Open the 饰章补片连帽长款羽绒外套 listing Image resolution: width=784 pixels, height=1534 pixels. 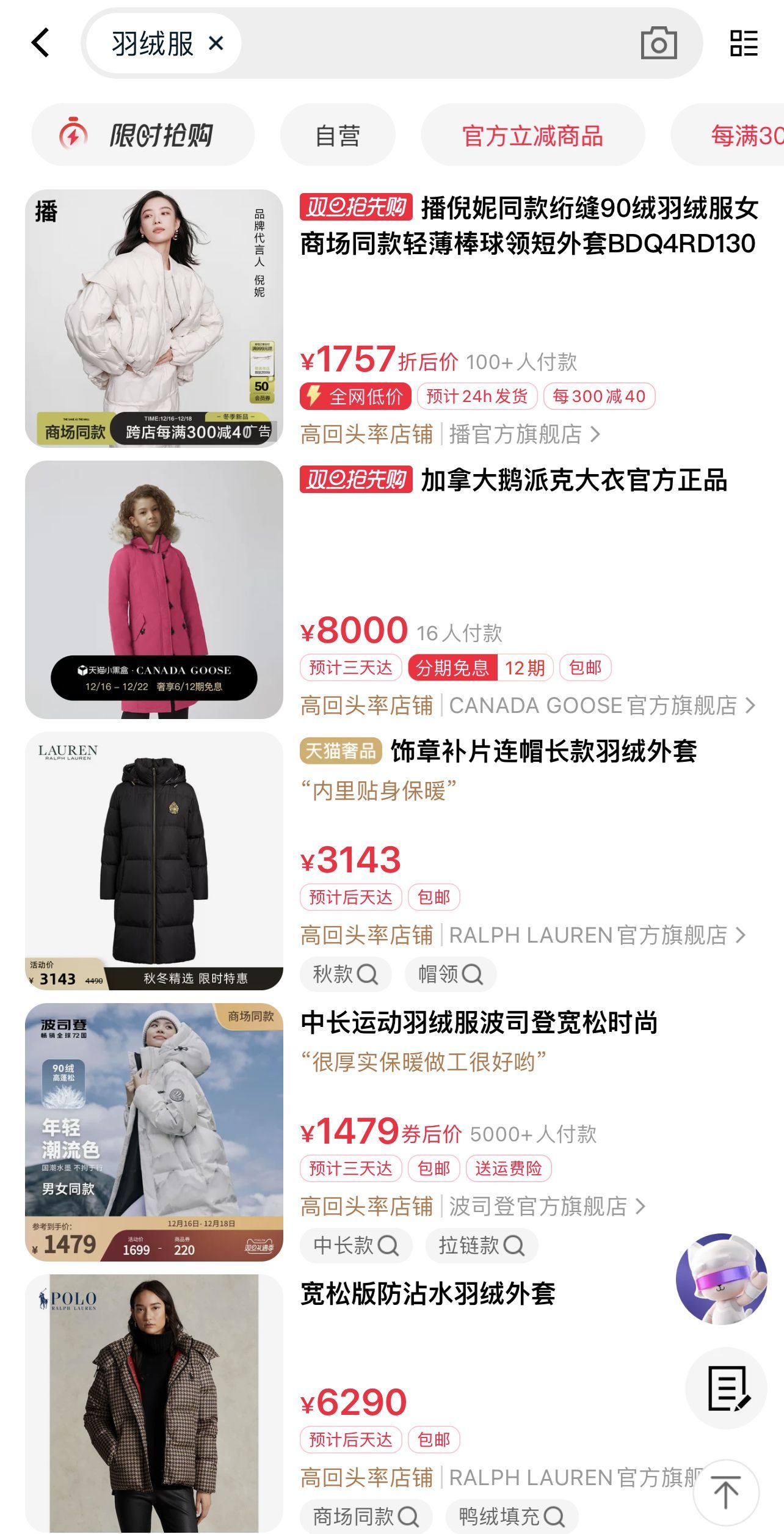(x=543, y=751)
